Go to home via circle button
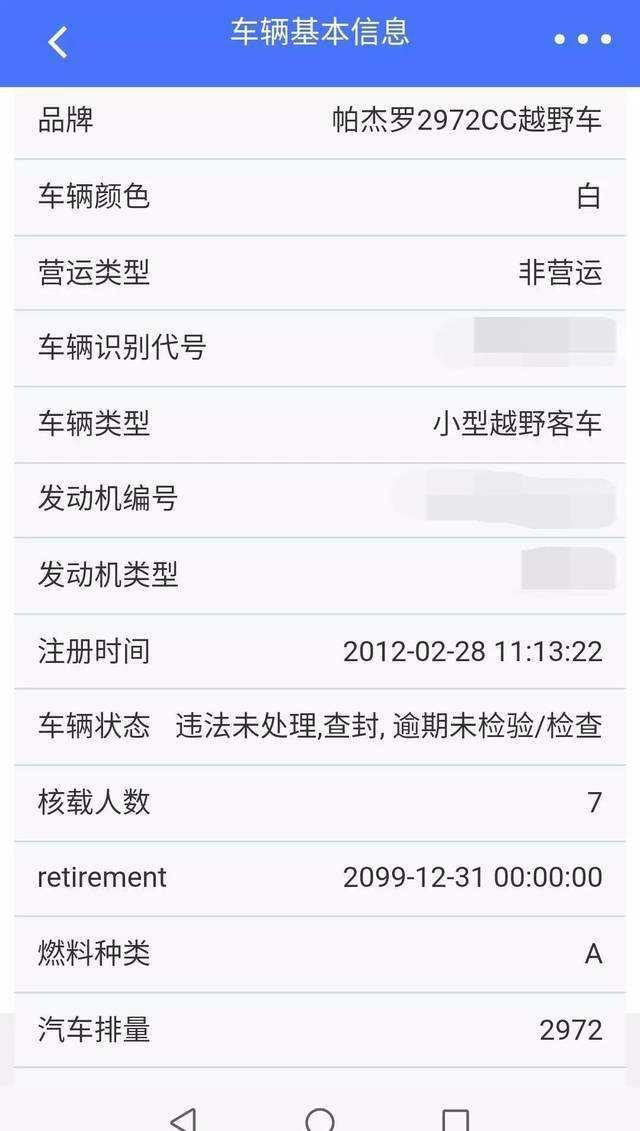The height and width of the screenshot is (1131, 640). tap(320, 1119)
